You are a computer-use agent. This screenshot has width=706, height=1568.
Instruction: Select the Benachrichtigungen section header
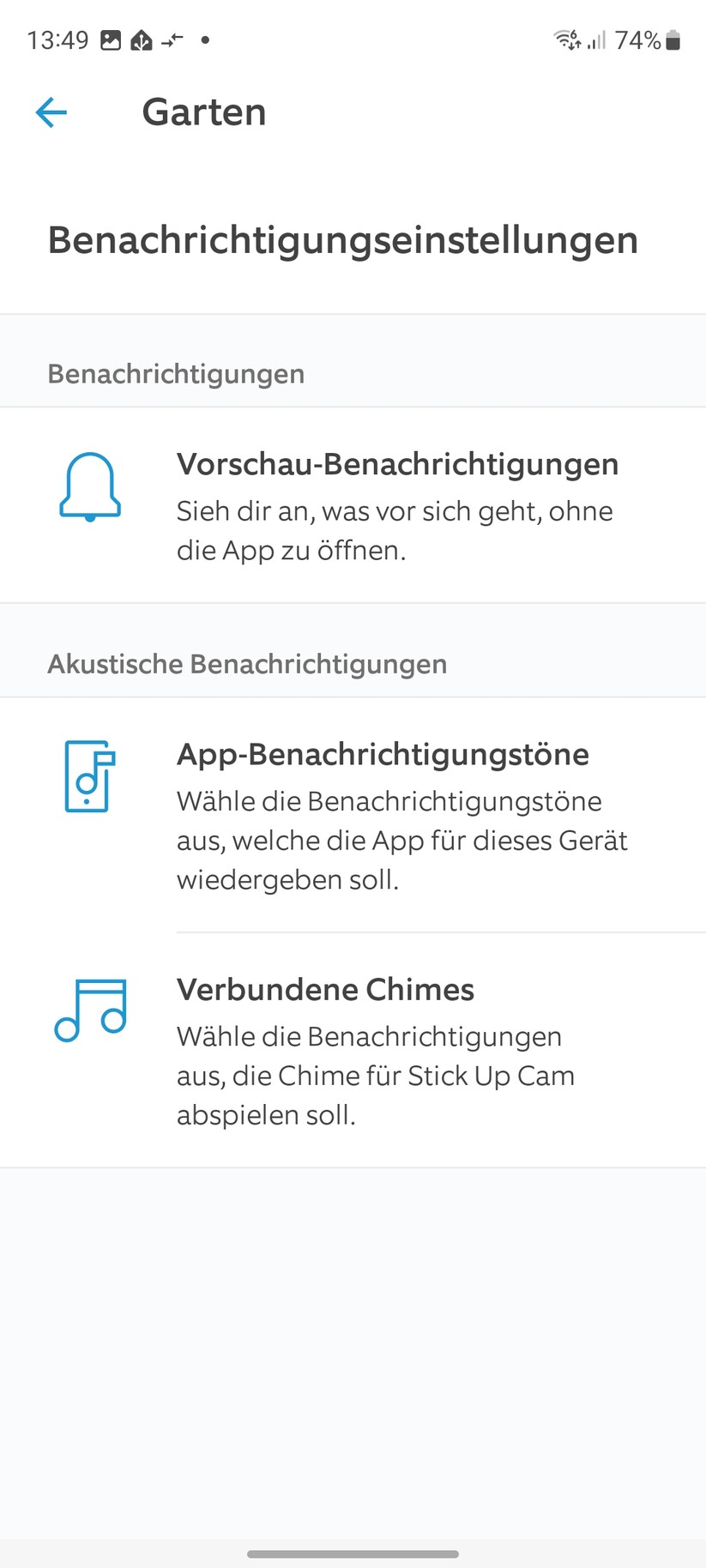(x=176, y=373)
